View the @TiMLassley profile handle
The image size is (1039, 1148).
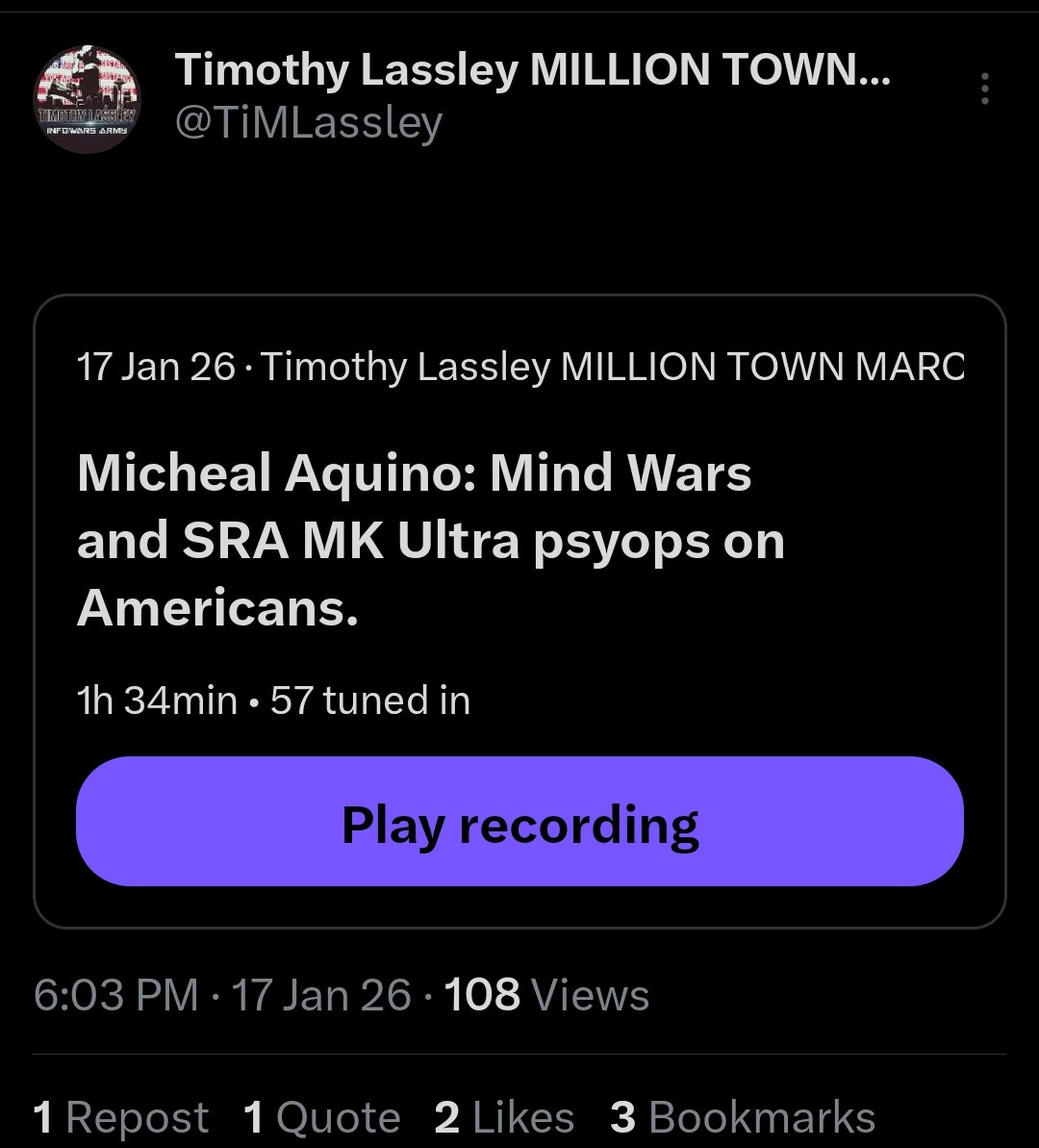308,123
